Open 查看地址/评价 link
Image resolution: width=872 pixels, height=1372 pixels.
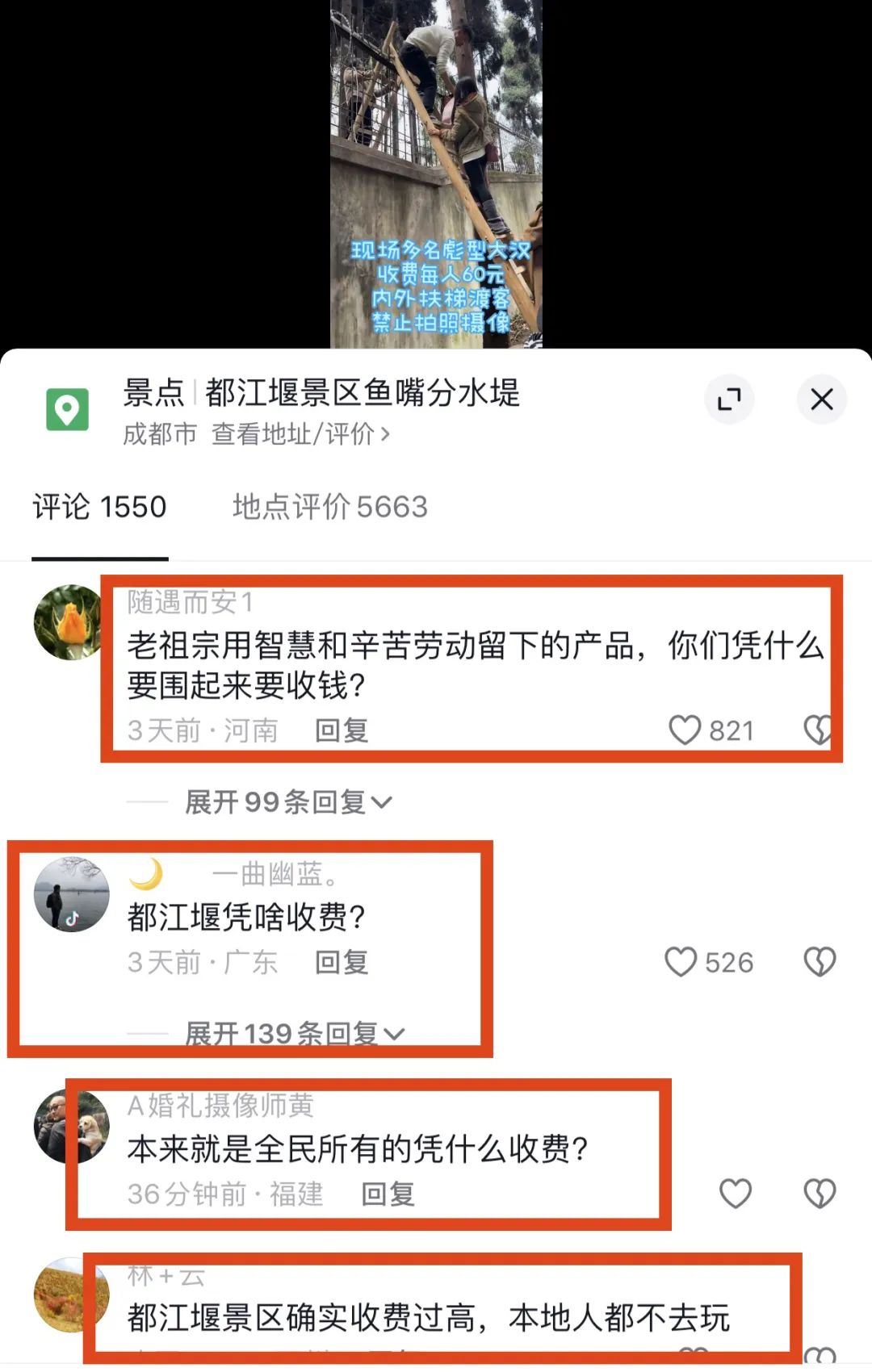[300, 434]
